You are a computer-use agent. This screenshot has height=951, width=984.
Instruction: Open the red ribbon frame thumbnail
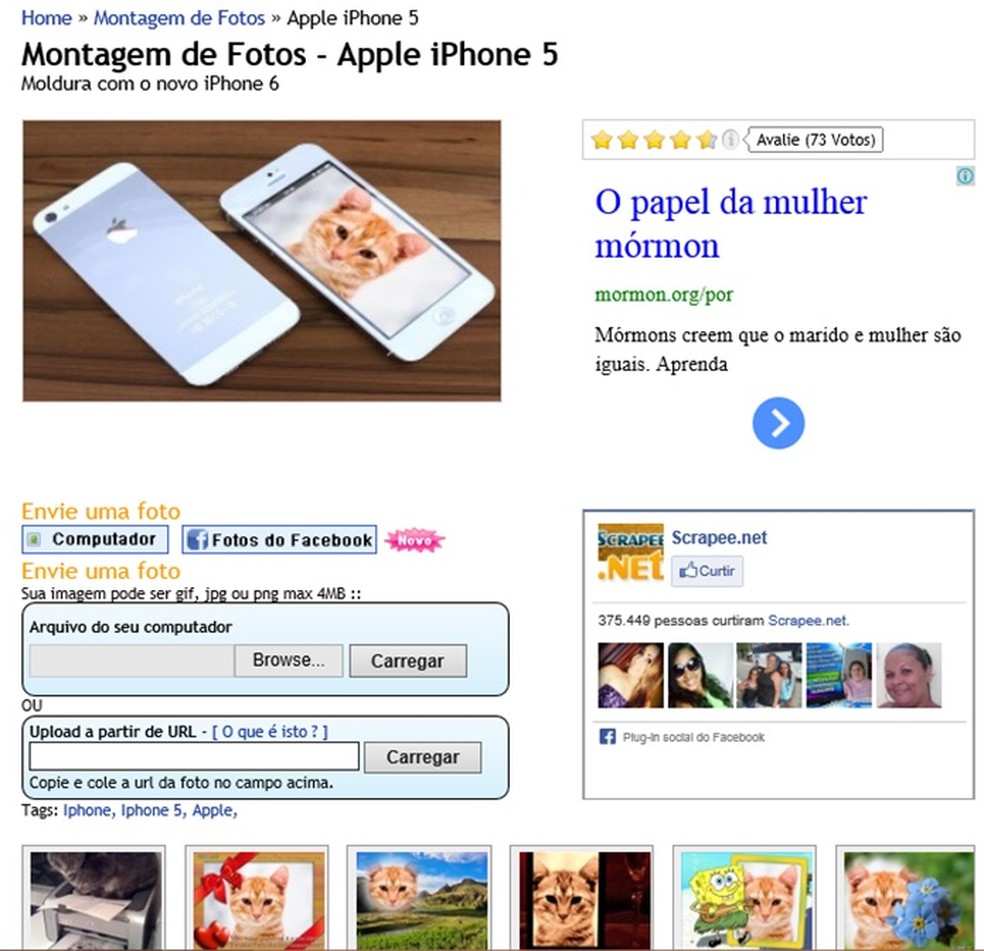257,898
